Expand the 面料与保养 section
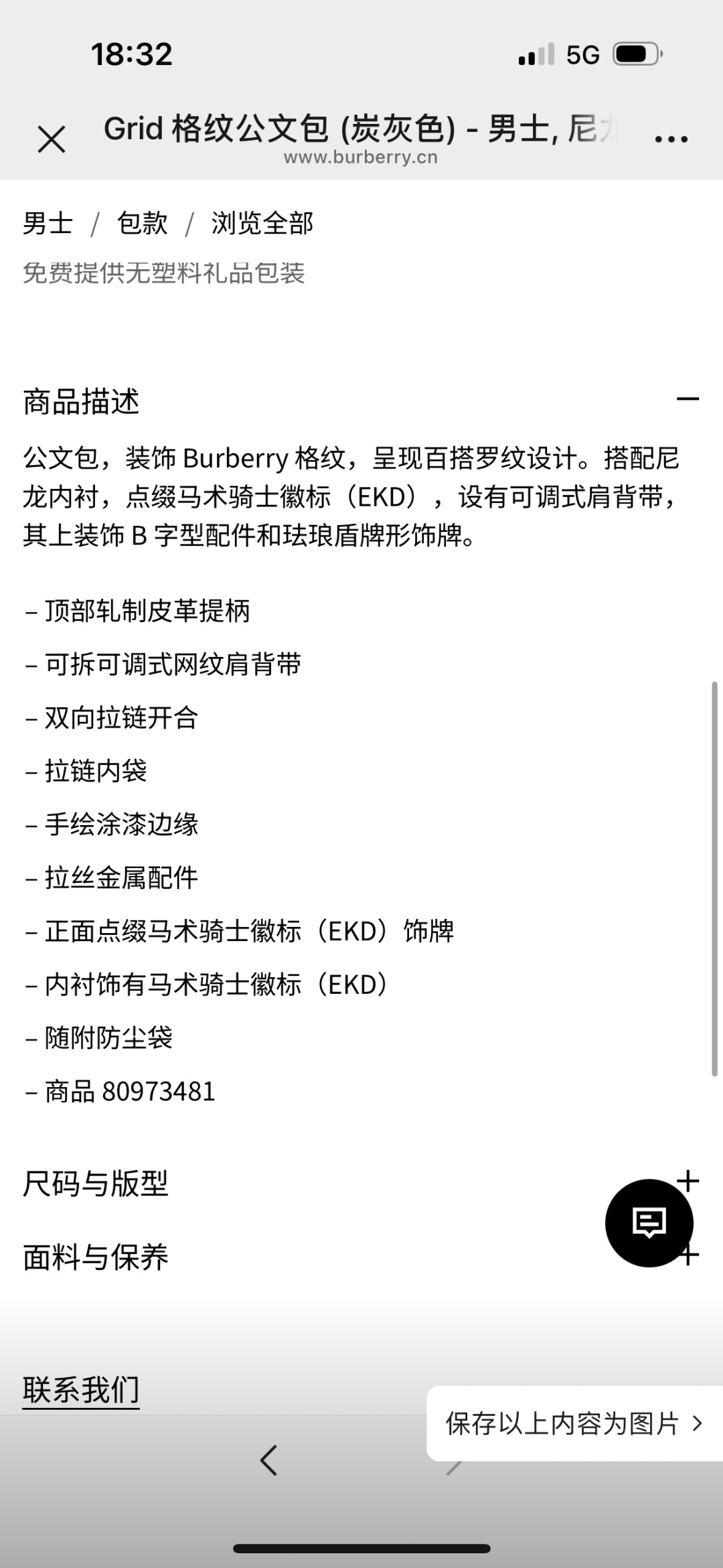This screenshot has width=723, height=1568. coord(95,1257)
